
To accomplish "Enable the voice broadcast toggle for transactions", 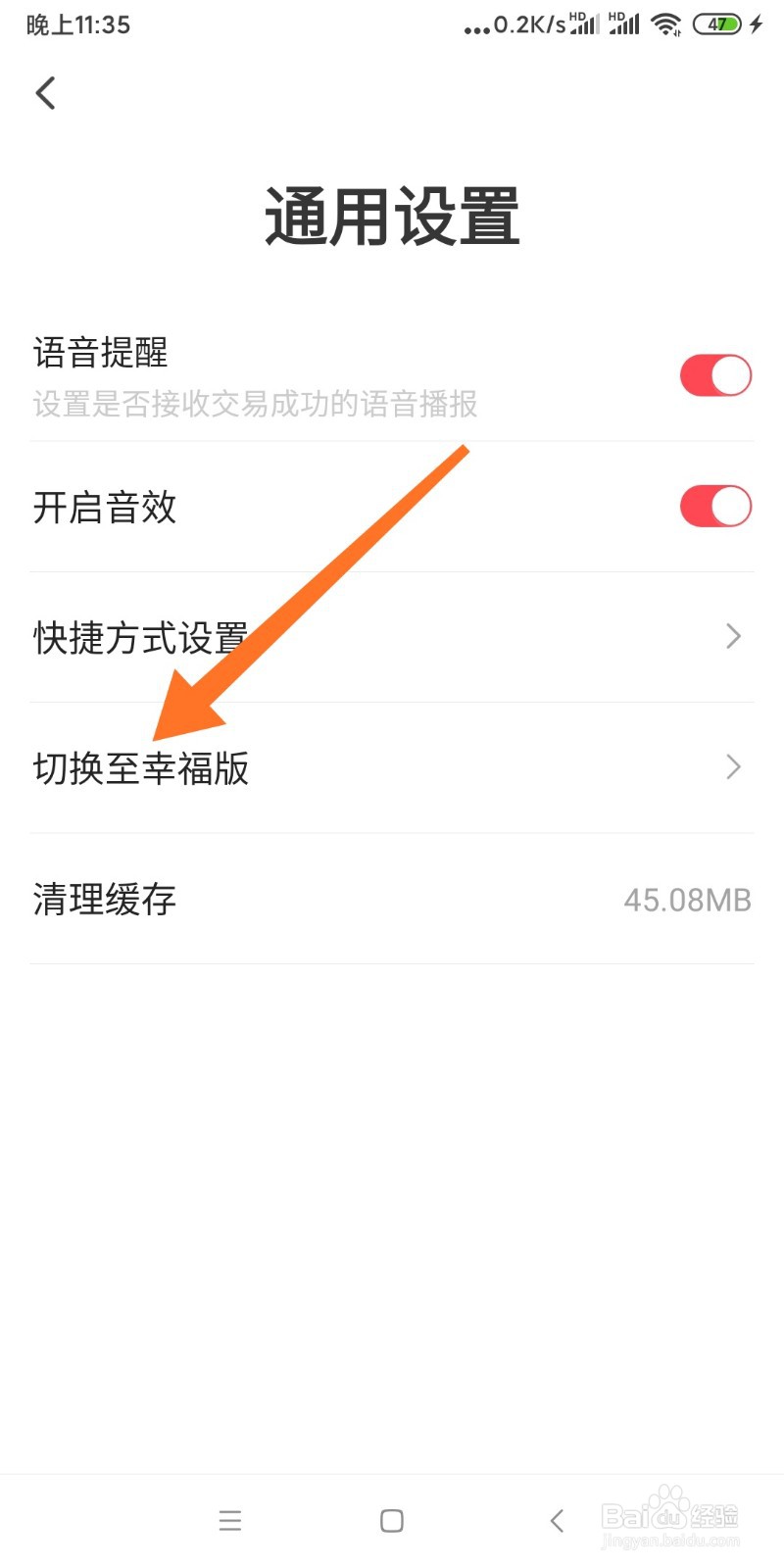I will point(715,375).
